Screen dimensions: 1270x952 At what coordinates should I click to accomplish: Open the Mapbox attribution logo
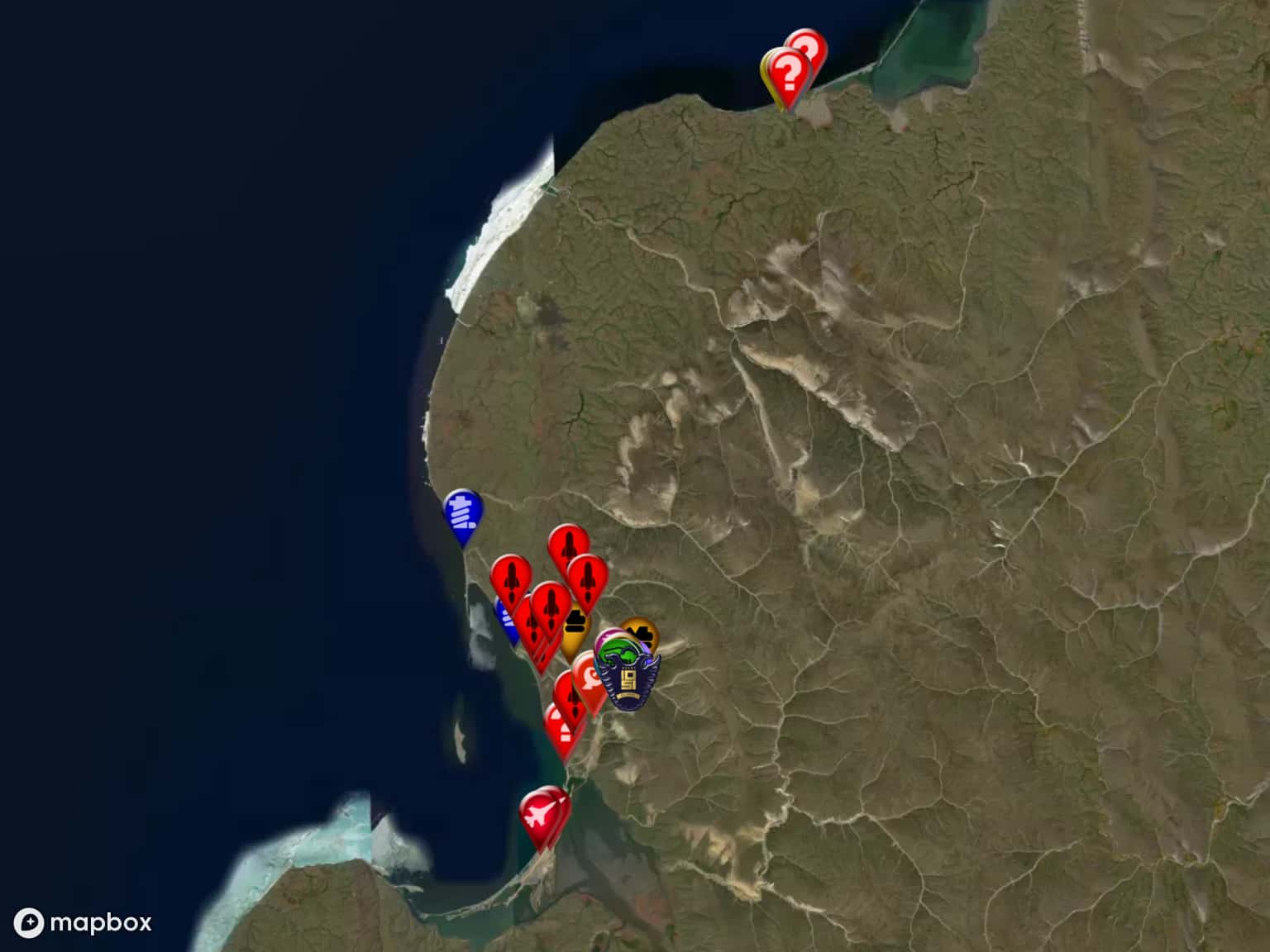pos(83,922)
